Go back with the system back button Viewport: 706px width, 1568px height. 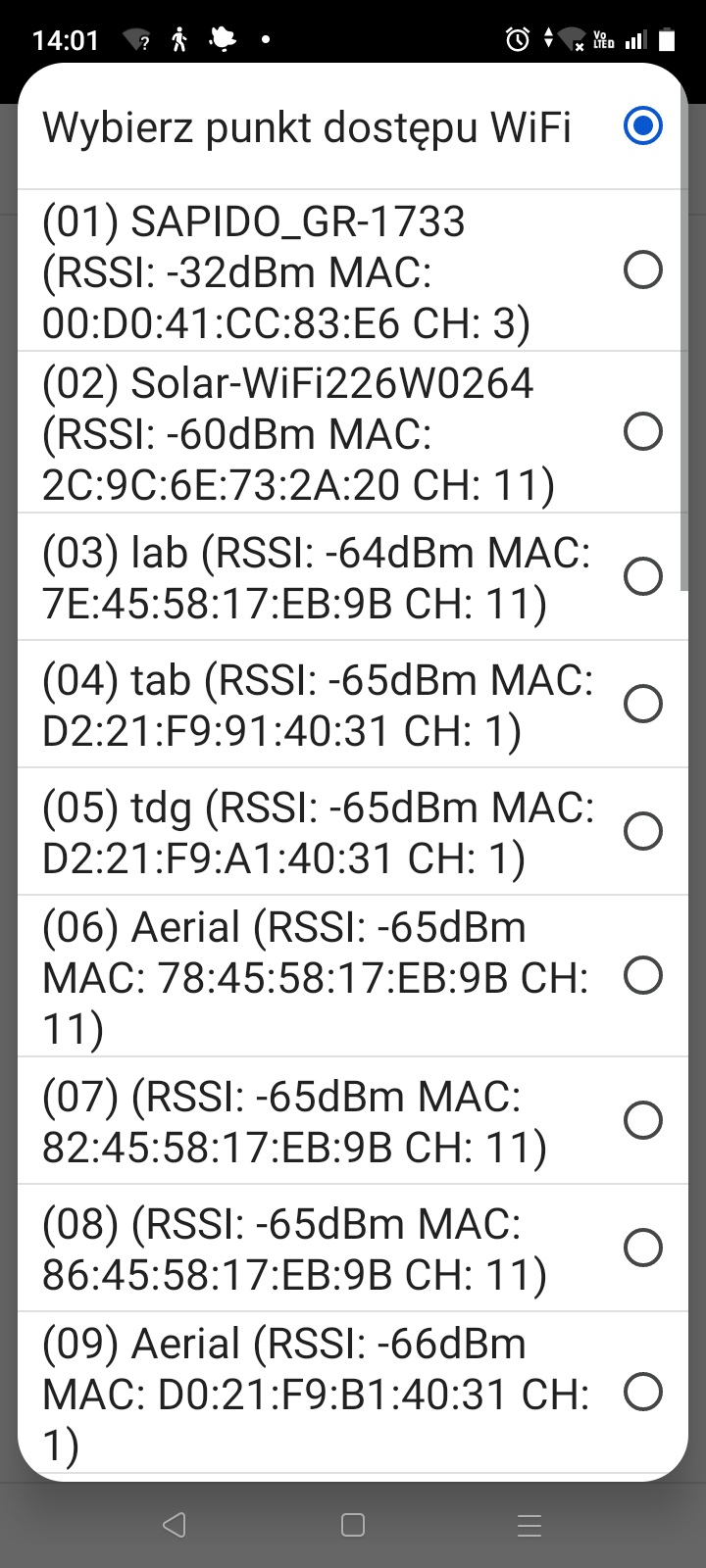(x=175, y=1525)
